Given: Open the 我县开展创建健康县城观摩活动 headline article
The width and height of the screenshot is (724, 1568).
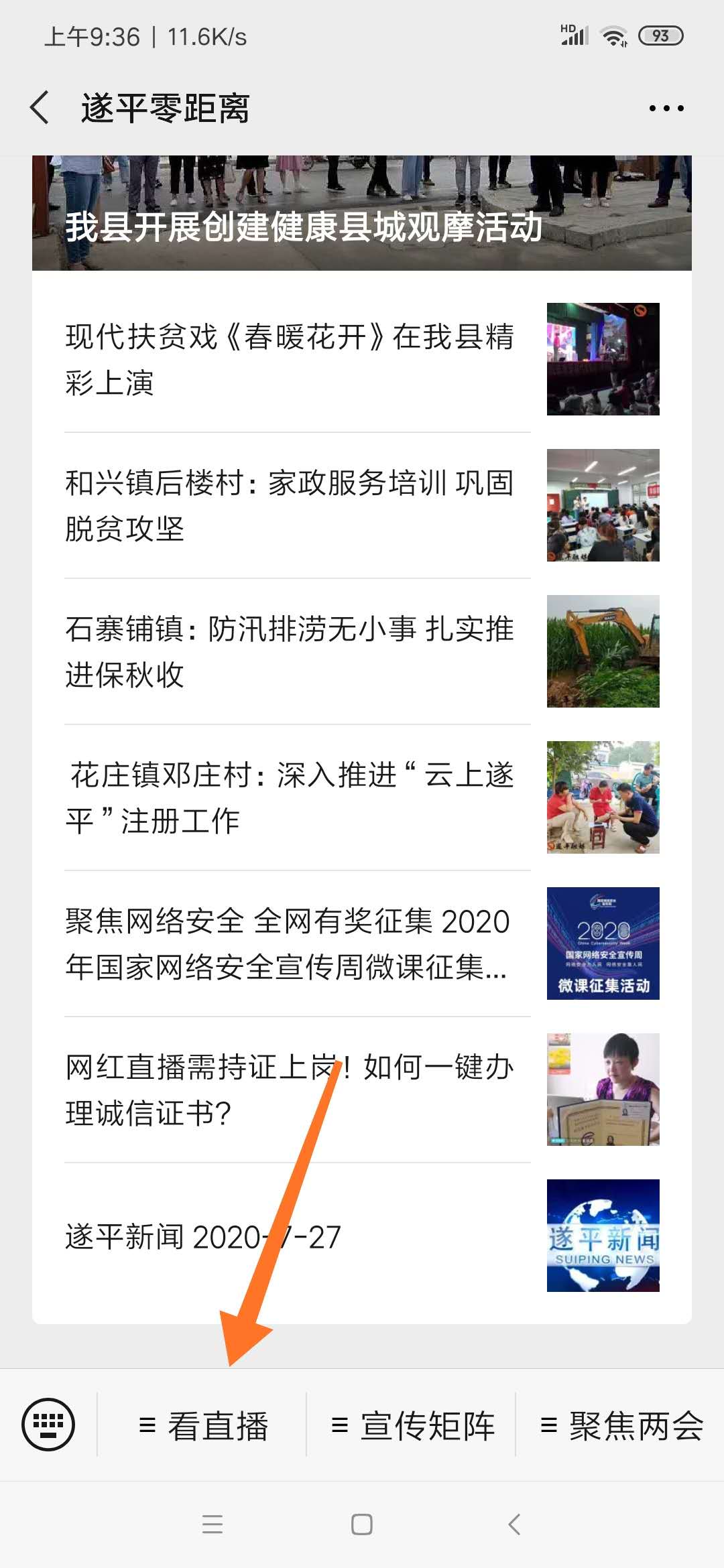Looking at the screenshot, I should coord(362,214).
